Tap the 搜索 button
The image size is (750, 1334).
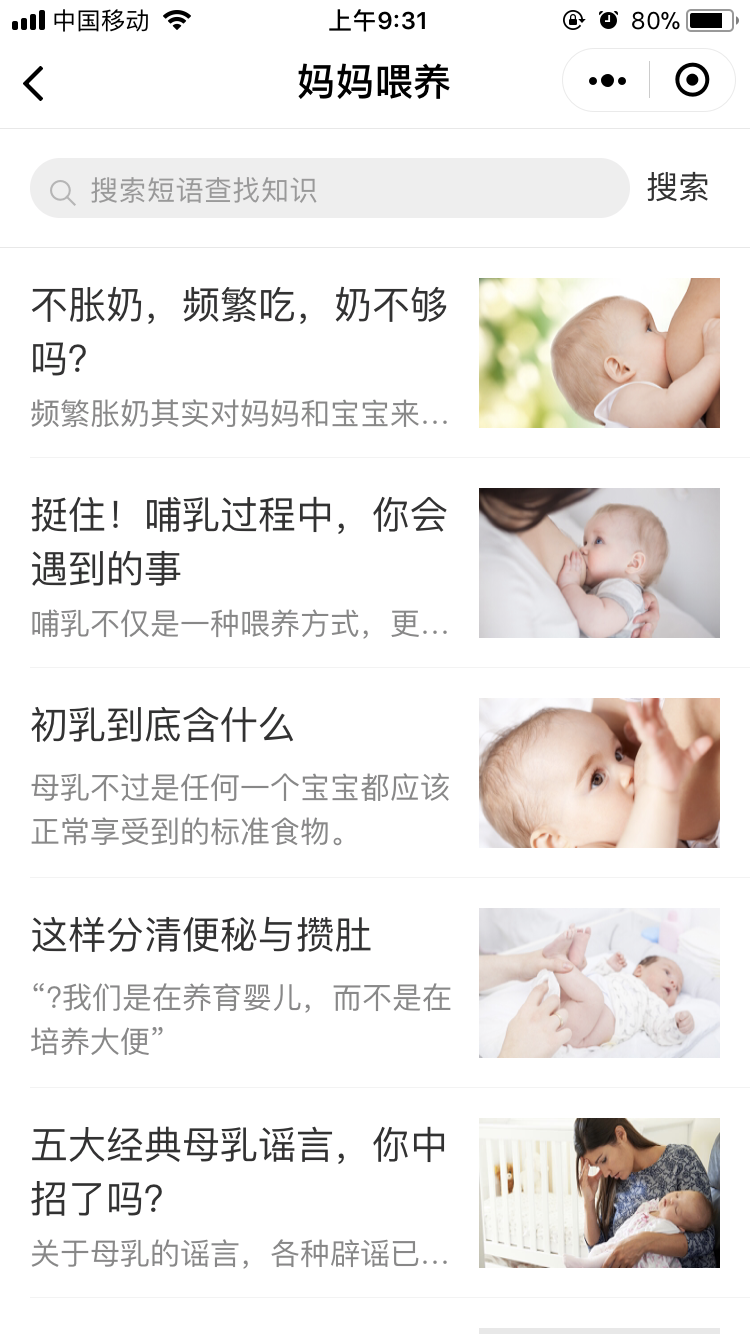678,187
